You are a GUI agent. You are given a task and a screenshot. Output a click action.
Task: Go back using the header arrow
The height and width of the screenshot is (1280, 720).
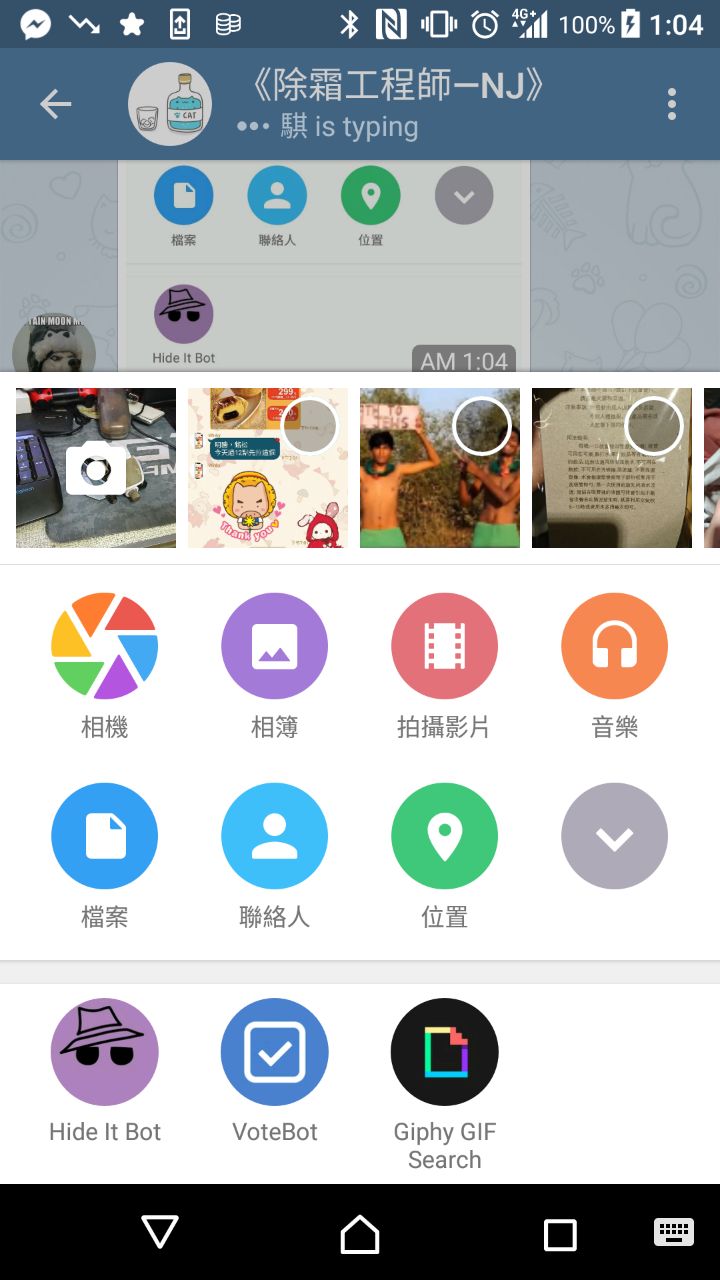pyautogui.click(x=56, y=104)
